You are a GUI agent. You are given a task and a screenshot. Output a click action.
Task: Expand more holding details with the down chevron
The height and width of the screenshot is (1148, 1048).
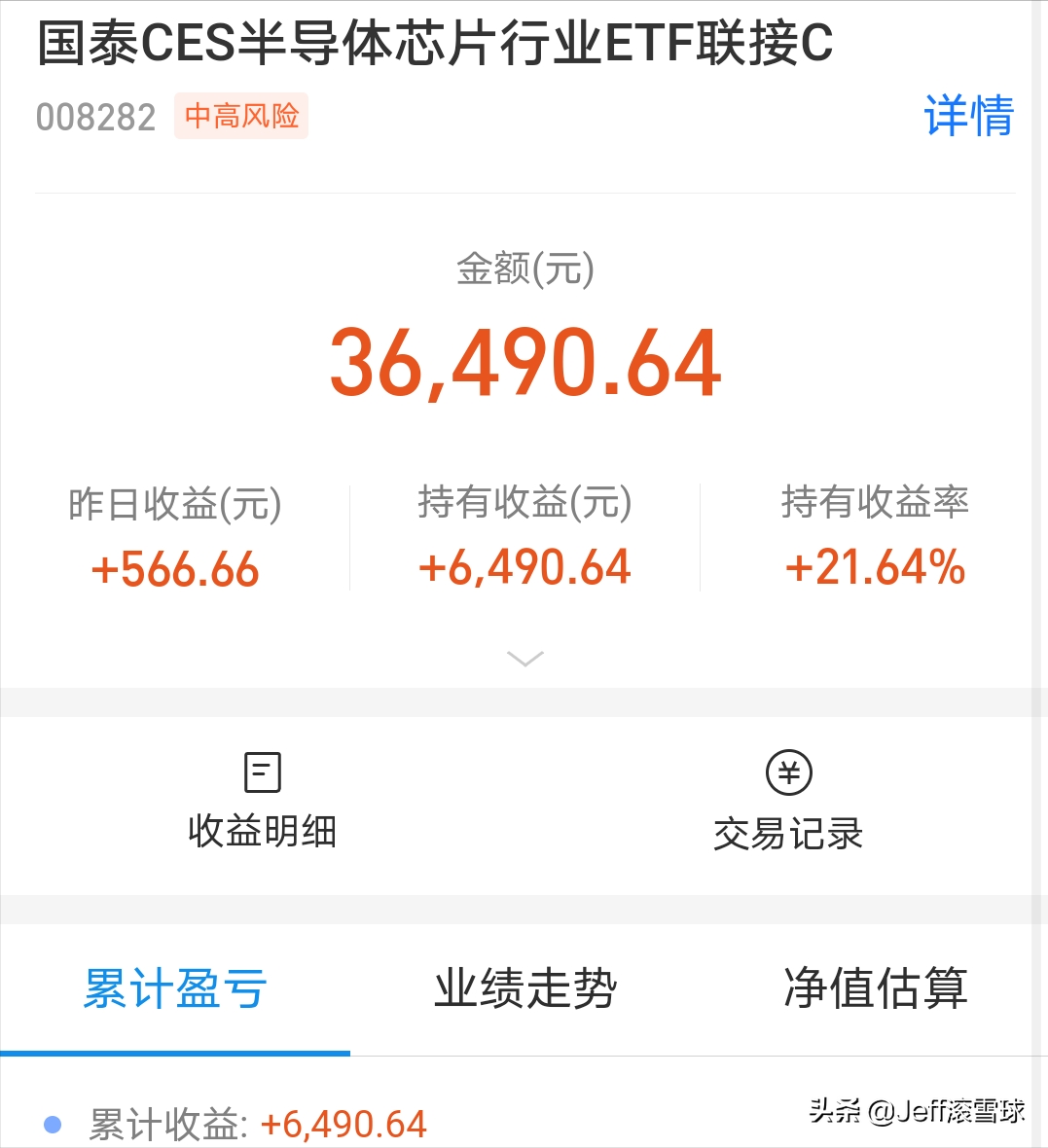[525, 659]
